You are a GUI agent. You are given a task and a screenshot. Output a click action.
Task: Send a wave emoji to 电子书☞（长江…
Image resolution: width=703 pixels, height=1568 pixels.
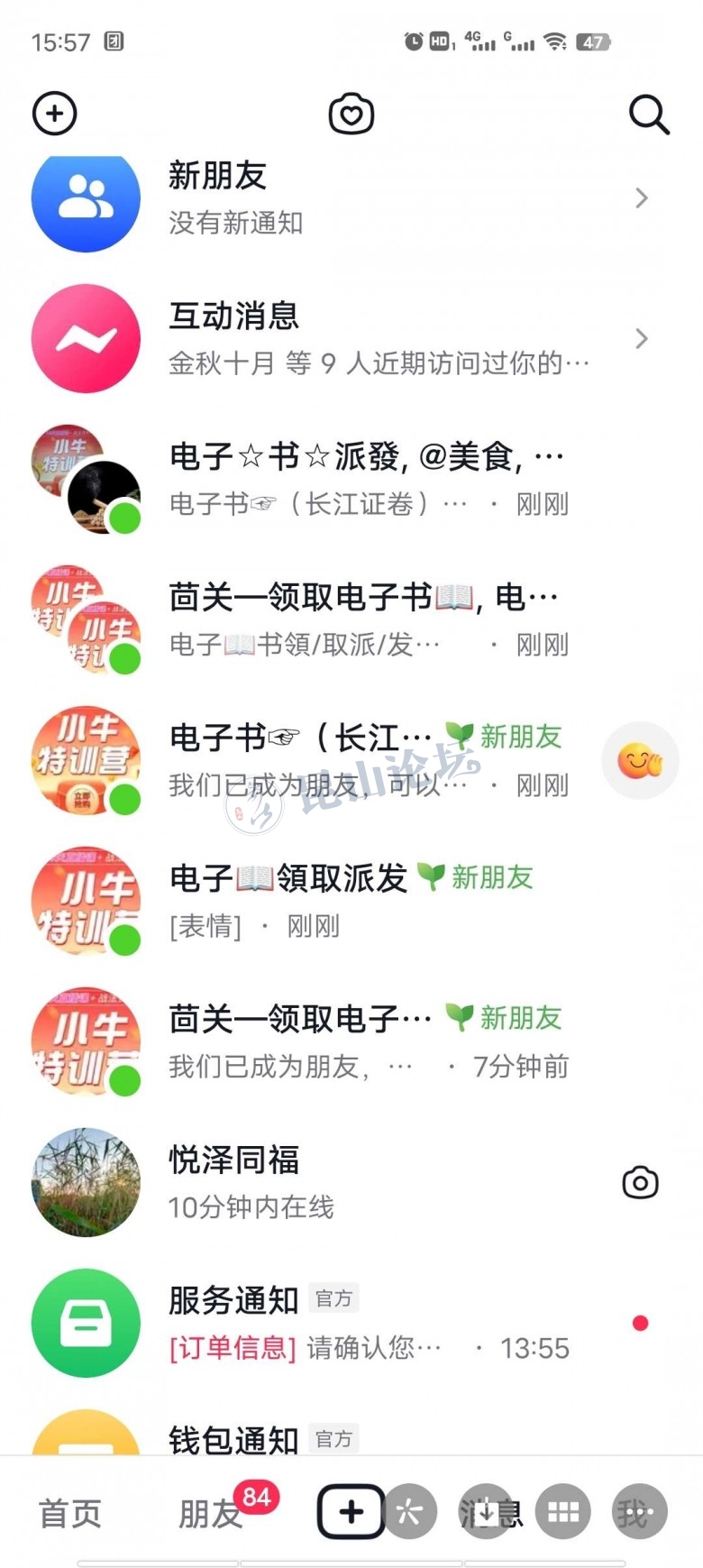coord(640,761)
